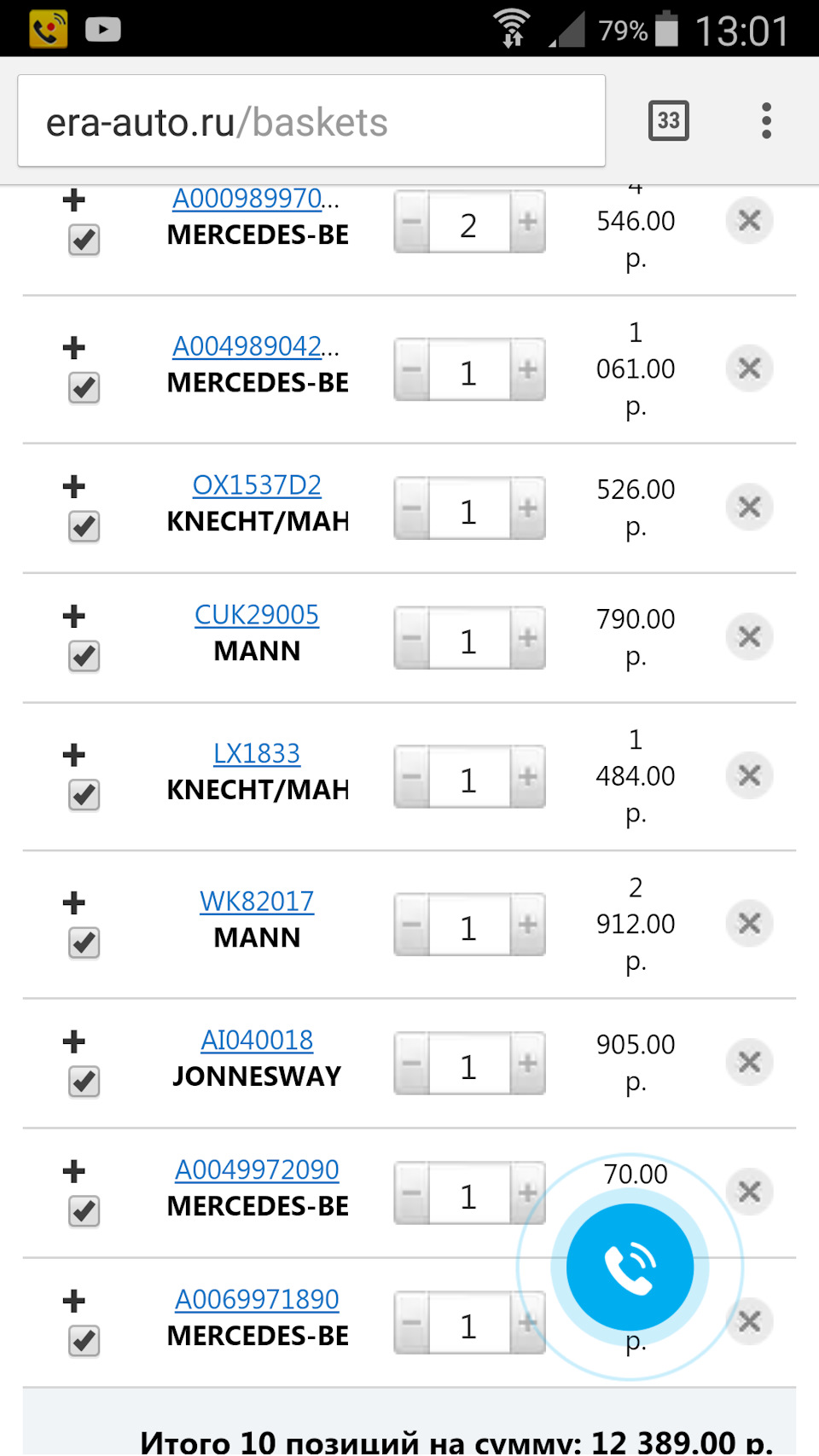Open part link CUK29005
819x1456 pixels.
point(257,614)
